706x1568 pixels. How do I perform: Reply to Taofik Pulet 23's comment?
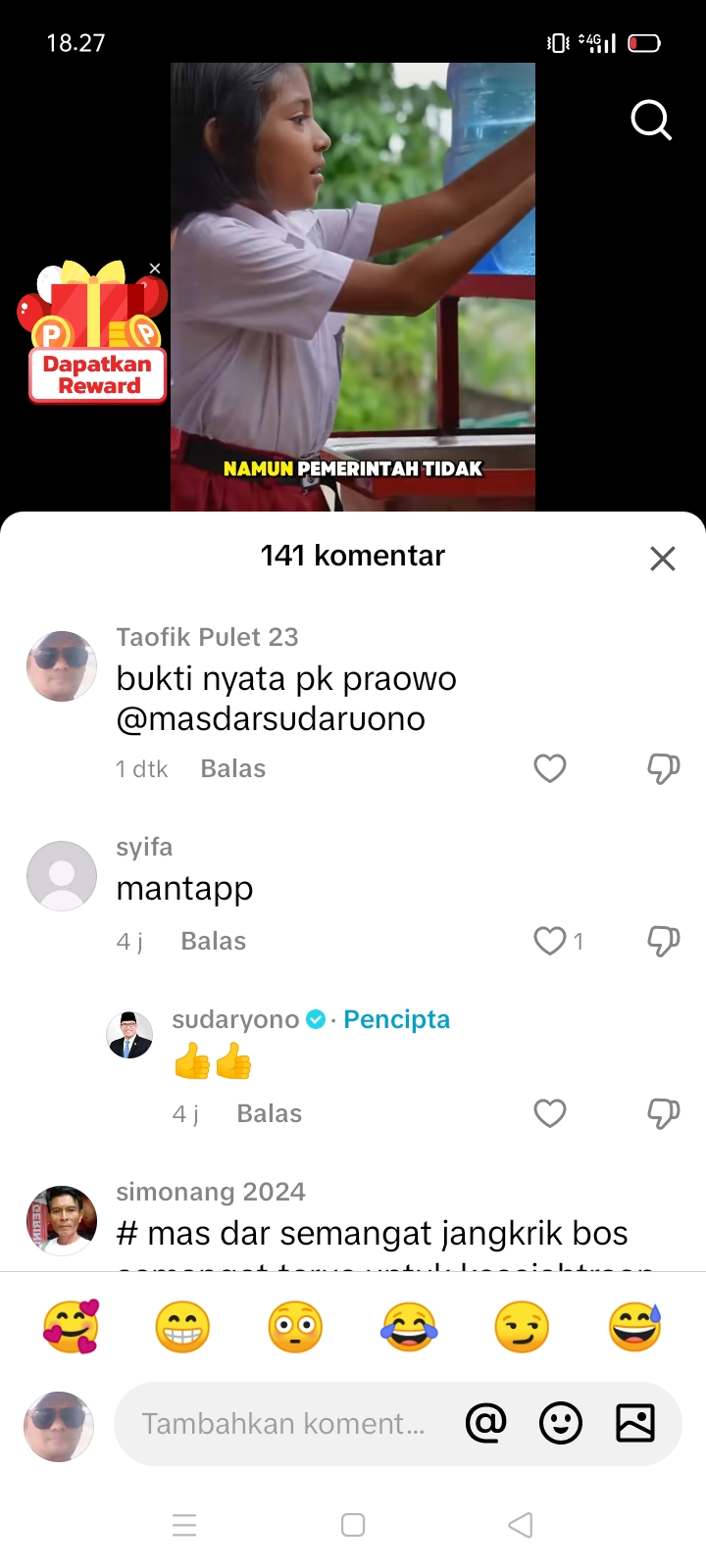point(233,769)
